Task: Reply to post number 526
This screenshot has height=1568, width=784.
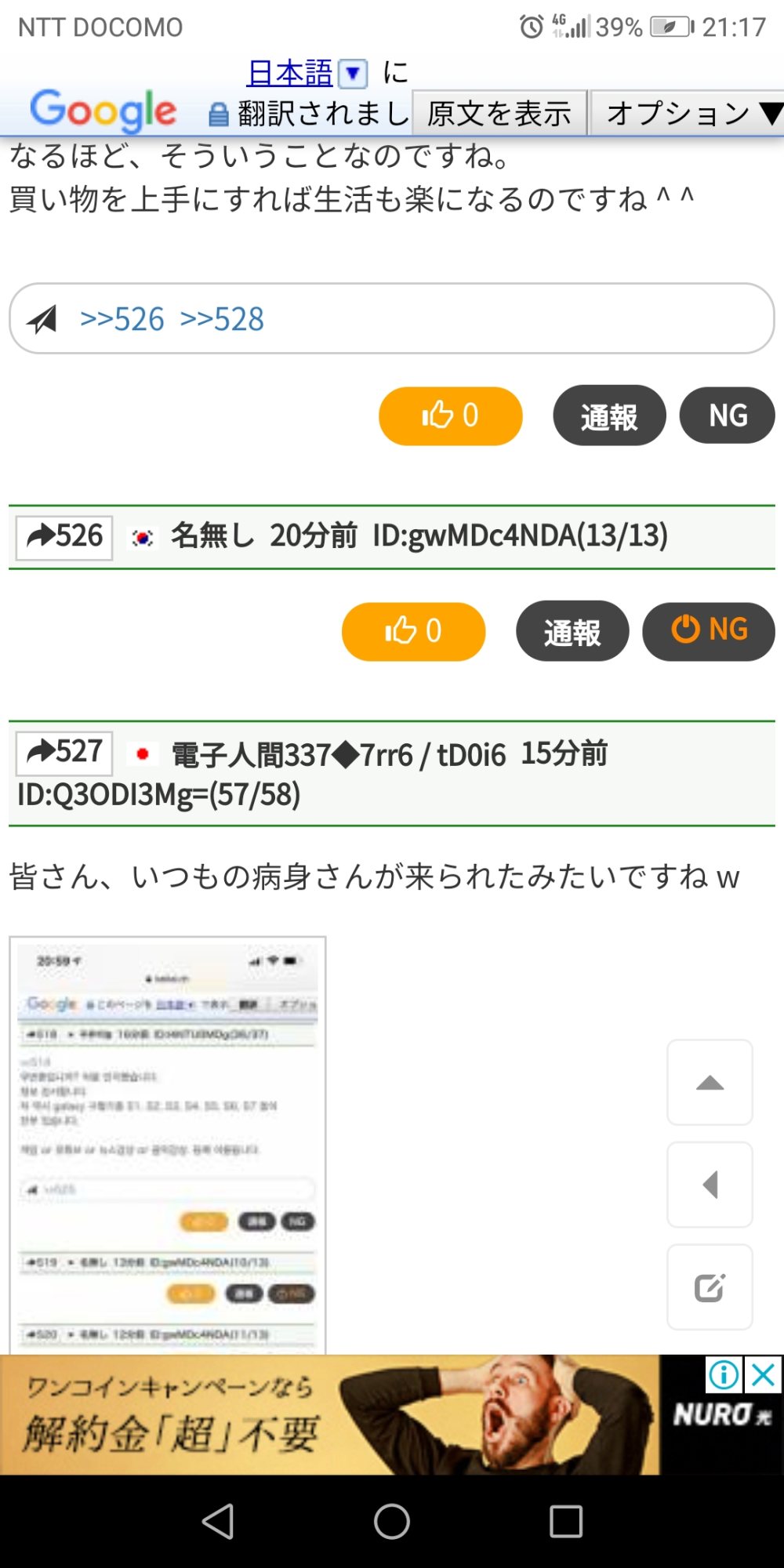Action: [64, 537]
